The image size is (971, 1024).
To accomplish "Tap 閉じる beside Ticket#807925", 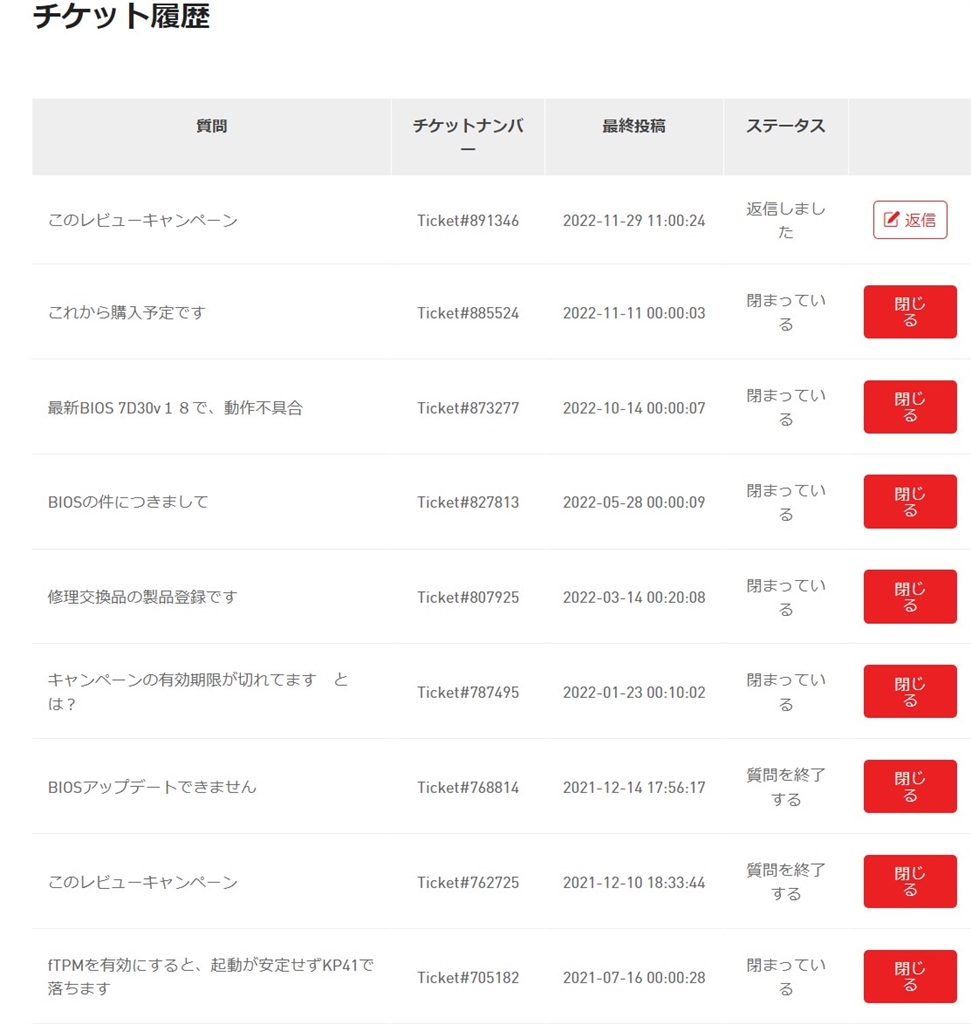I will (910, 597).
